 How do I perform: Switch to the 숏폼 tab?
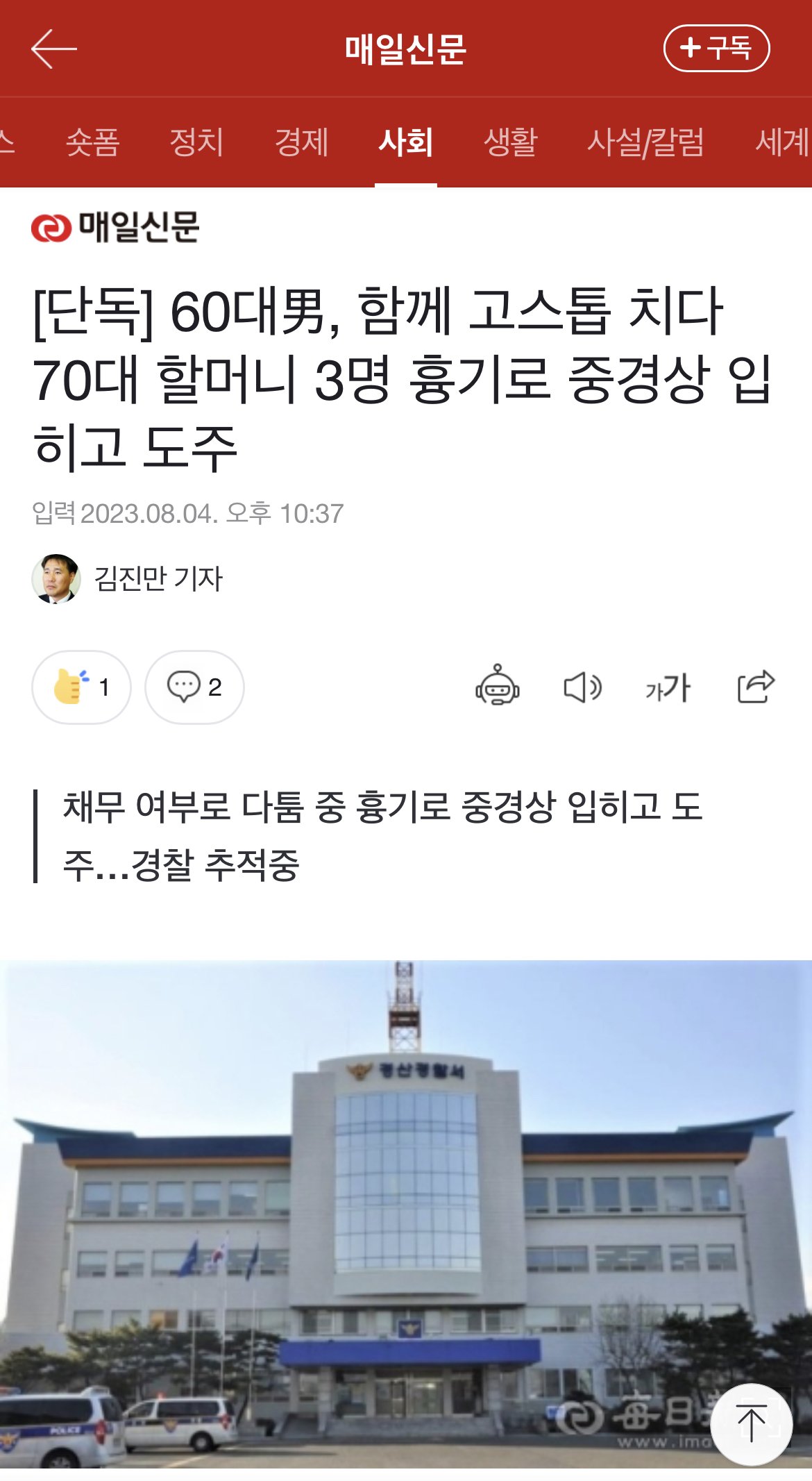point(93,142)
